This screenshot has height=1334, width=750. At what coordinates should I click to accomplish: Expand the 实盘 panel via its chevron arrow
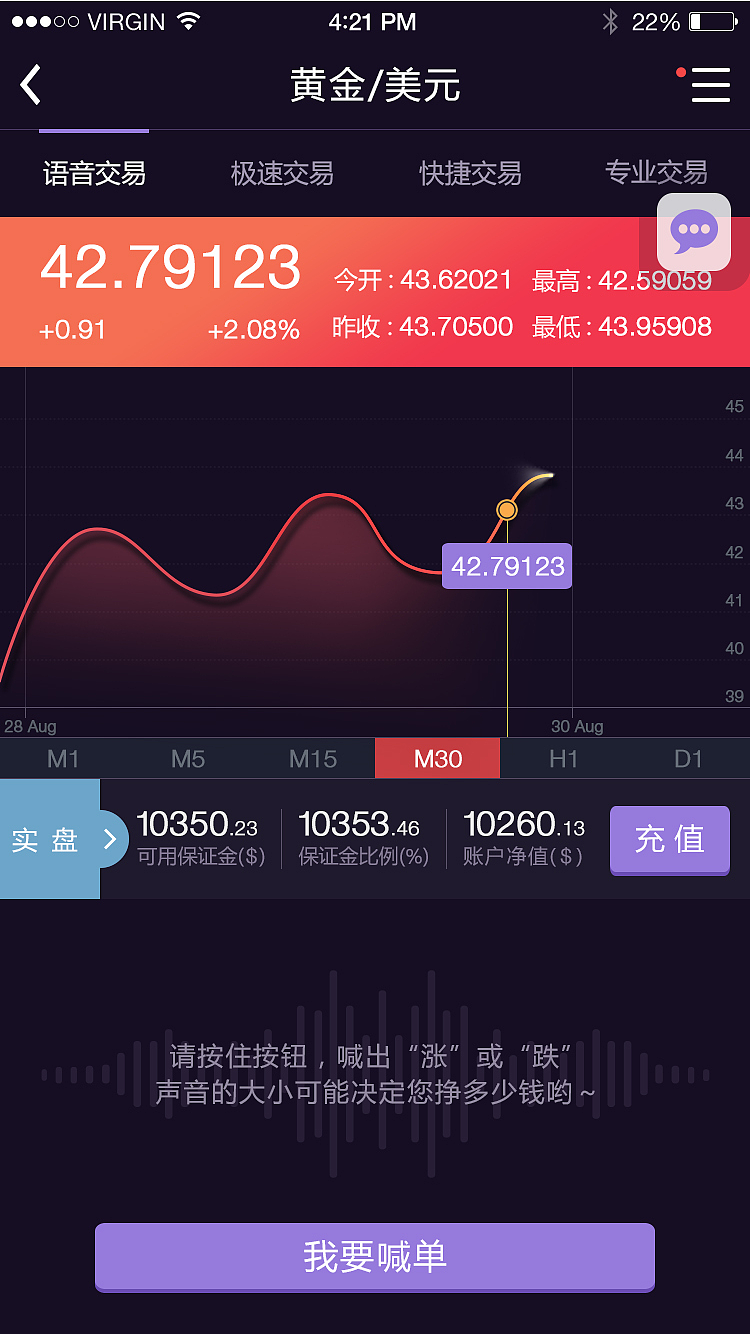click(x=112, y=840)
